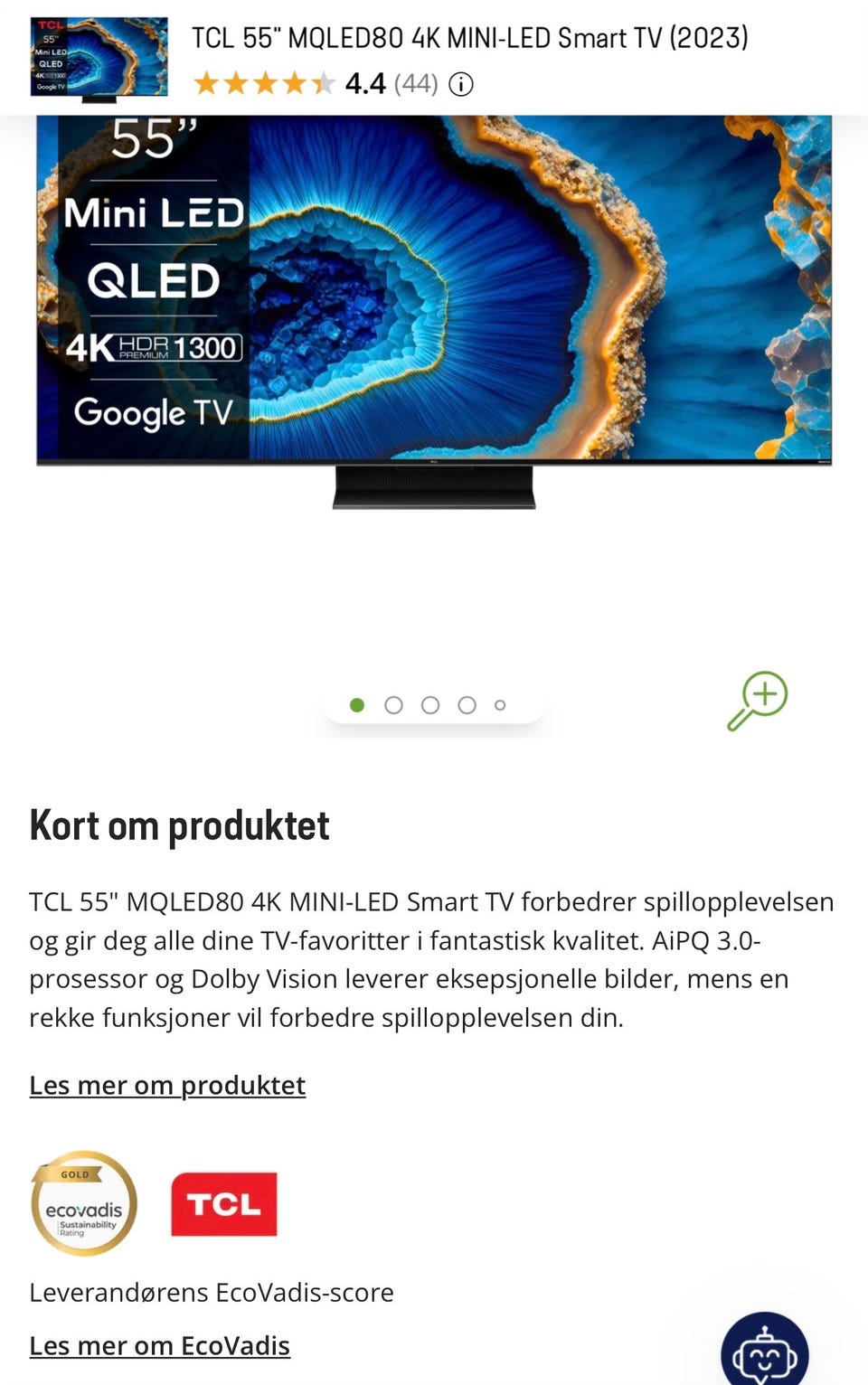
Task: Click the product thumbnail in the header
Action: [96, 57]
